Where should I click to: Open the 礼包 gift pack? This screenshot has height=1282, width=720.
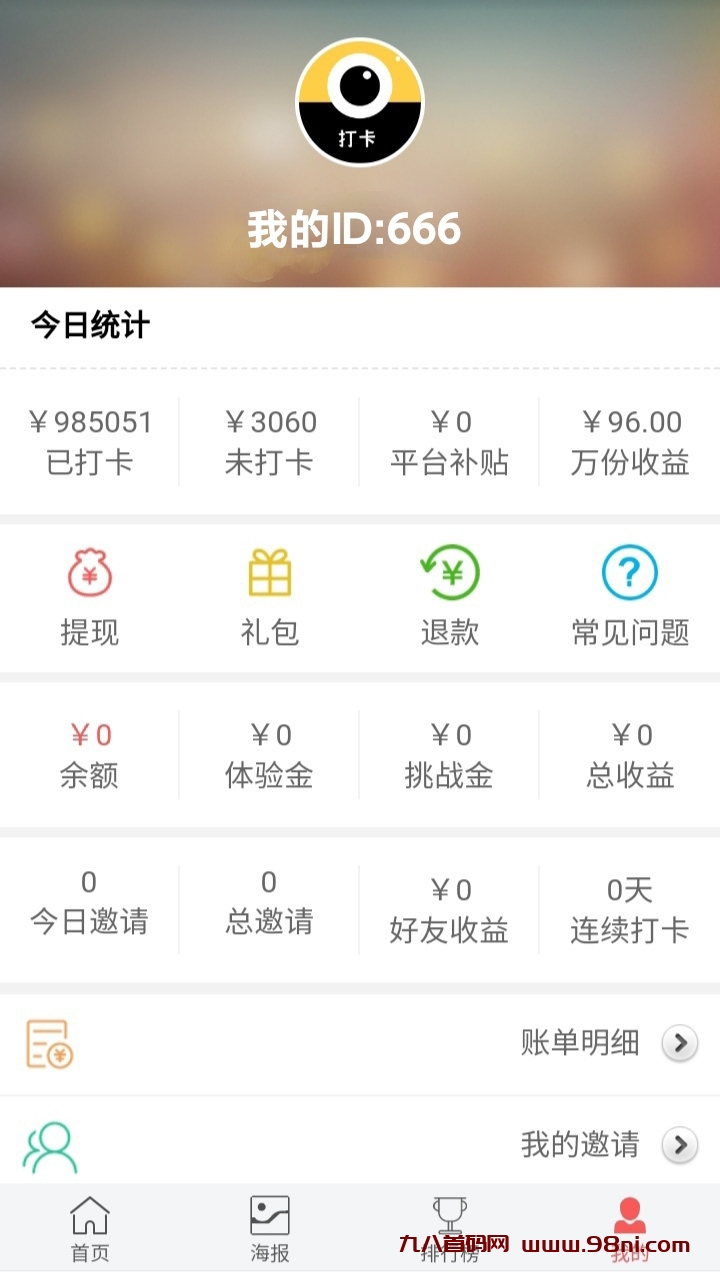(x=270, y=596)
